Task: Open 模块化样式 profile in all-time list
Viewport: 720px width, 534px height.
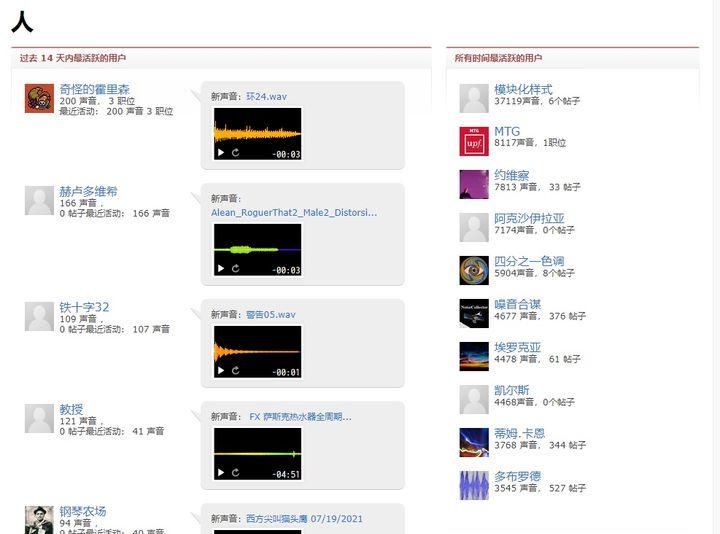Action: pos(522,89)
